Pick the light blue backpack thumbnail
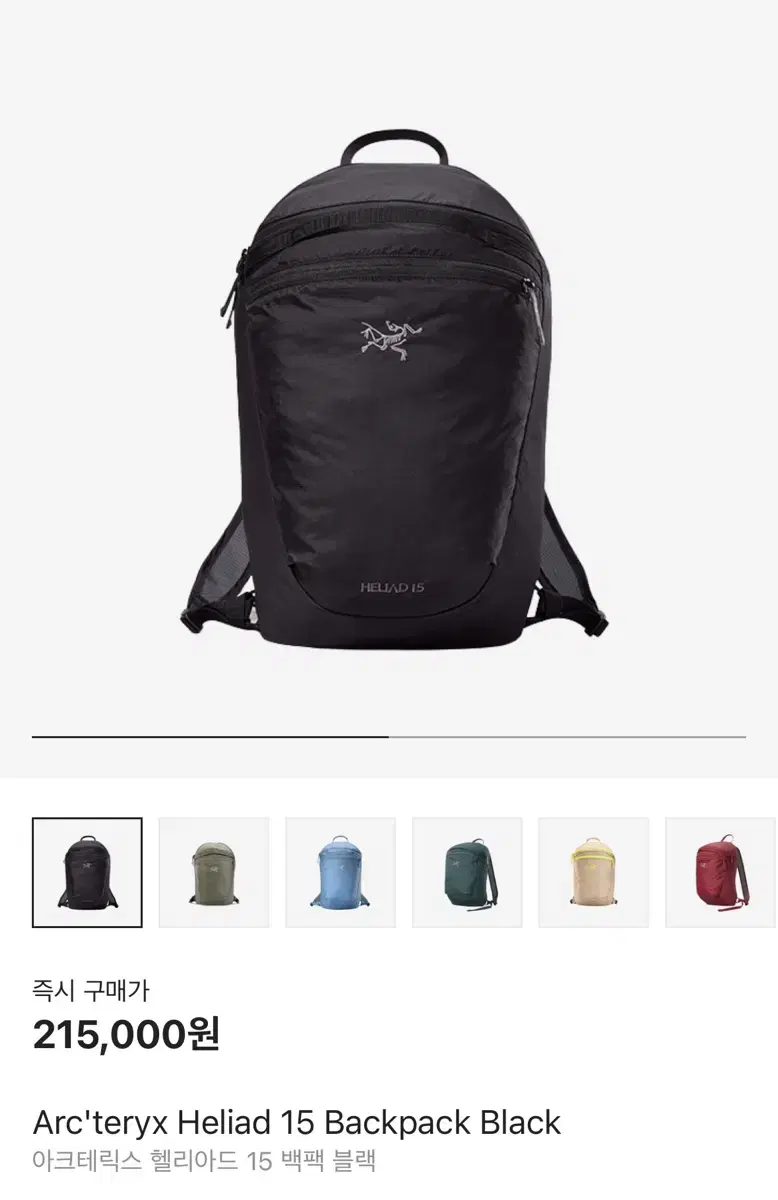 [x=340, y=872]
